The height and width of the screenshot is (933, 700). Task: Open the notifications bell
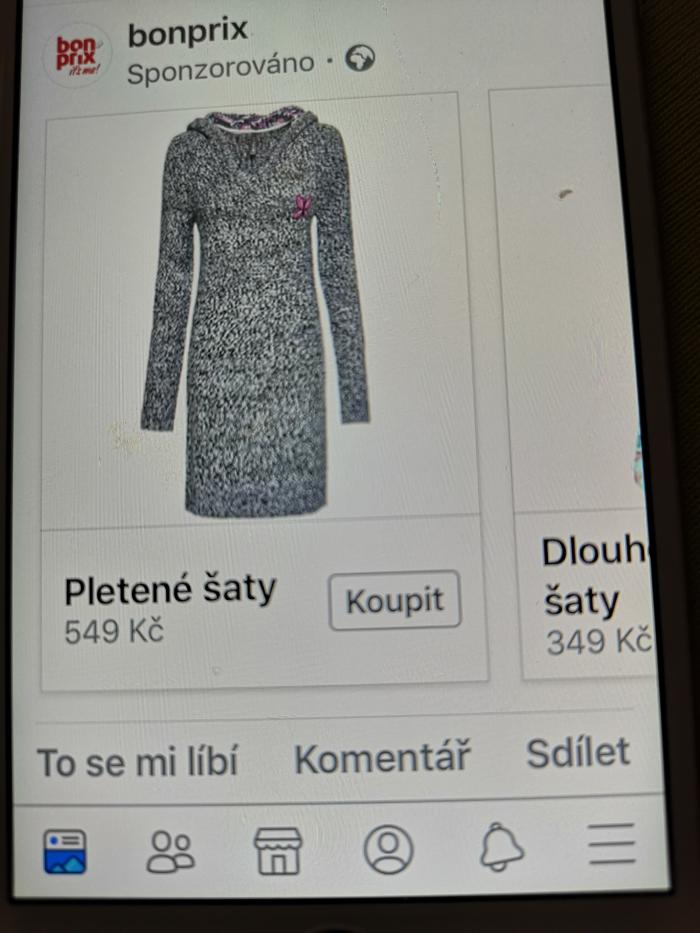click(x=501, y=847)
